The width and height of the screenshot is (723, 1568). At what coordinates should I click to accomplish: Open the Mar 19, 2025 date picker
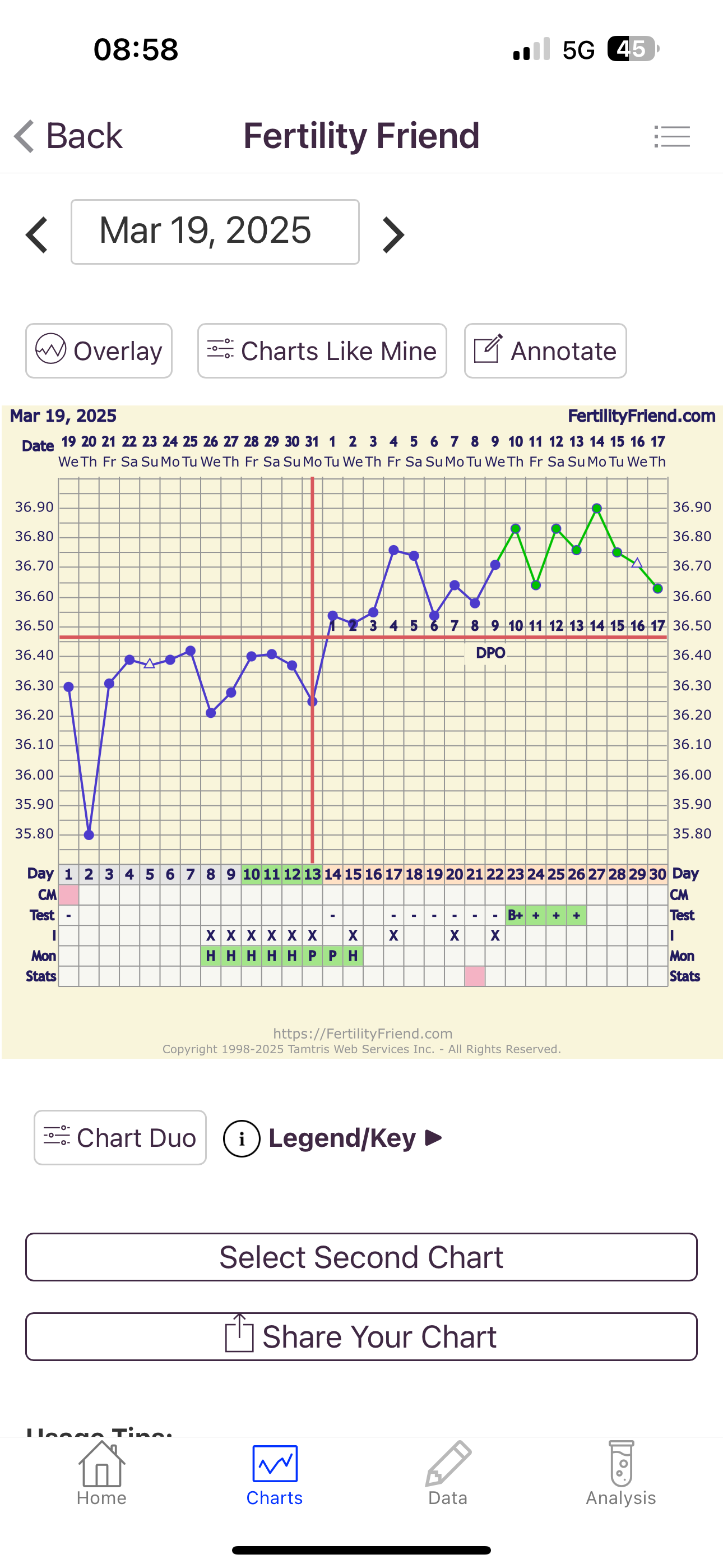point(215,232)
